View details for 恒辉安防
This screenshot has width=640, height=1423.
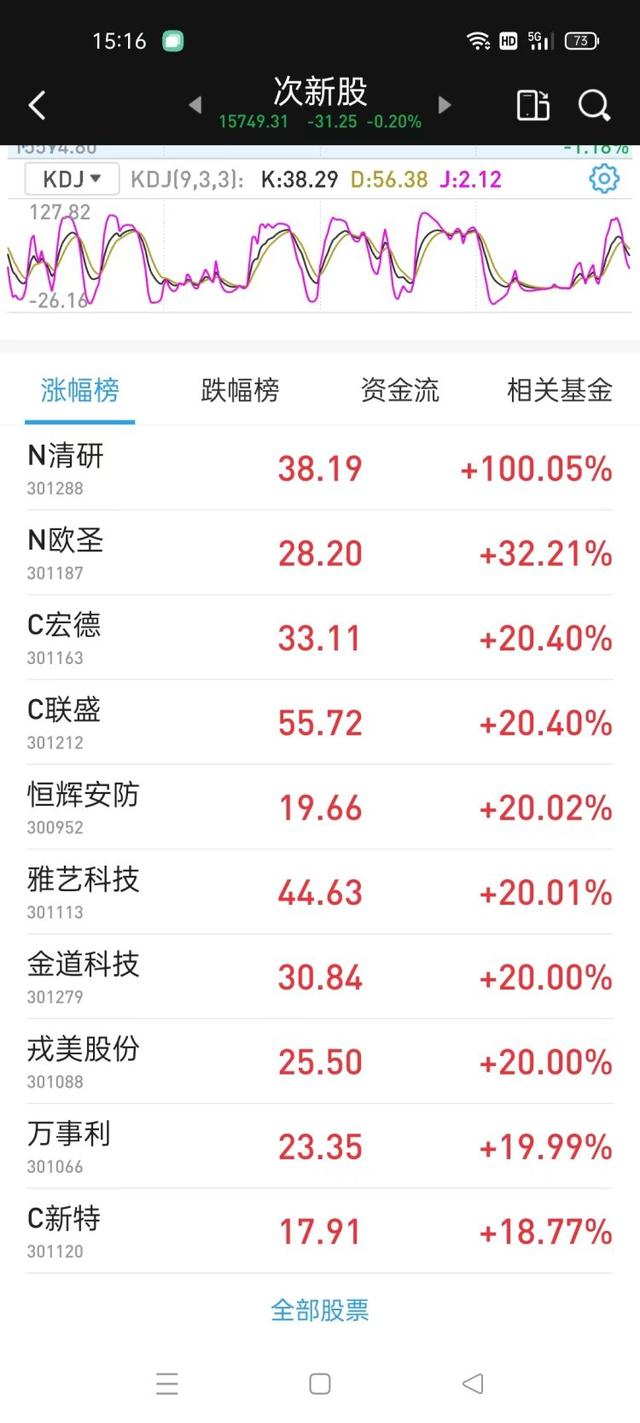coord(320,808)
